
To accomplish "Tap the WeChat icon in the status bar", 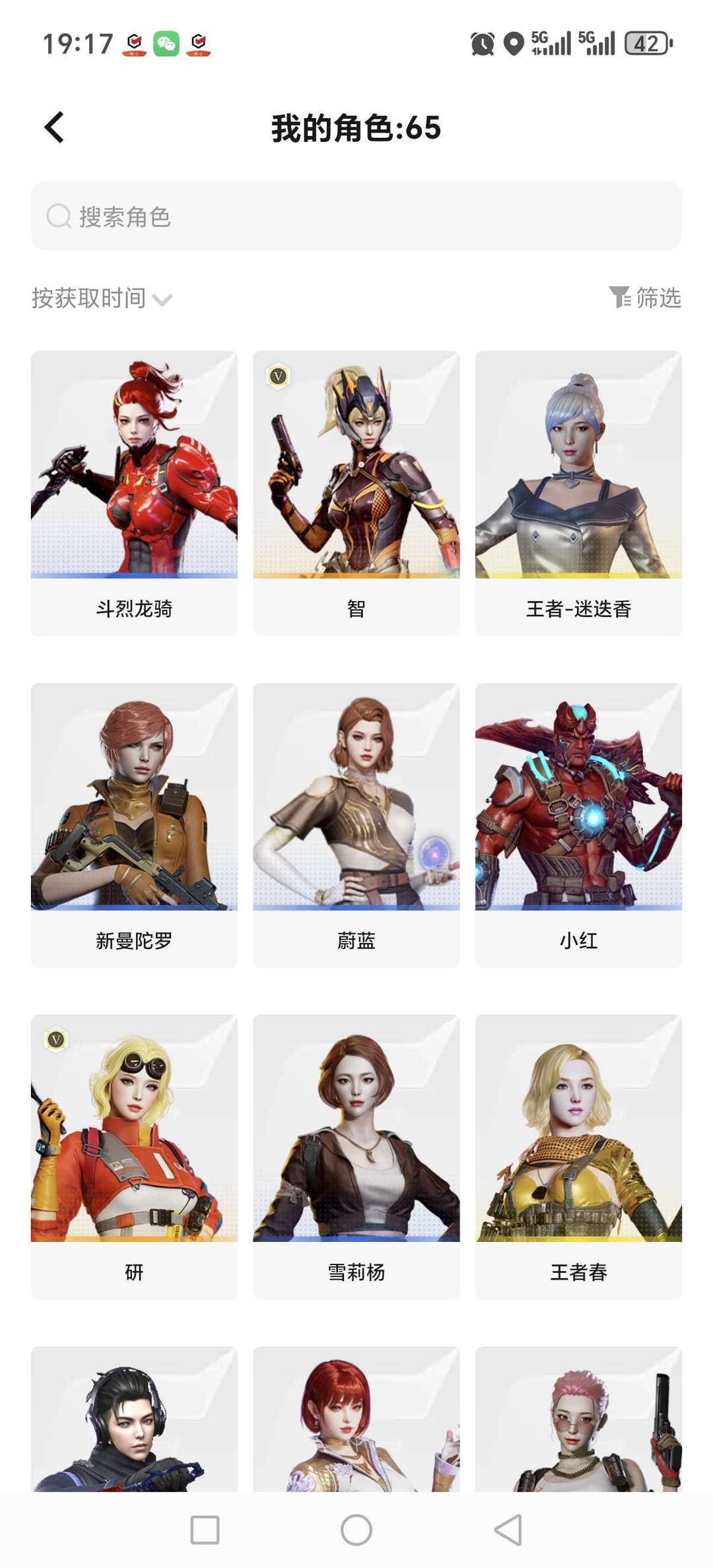I will tap(166, 45).
